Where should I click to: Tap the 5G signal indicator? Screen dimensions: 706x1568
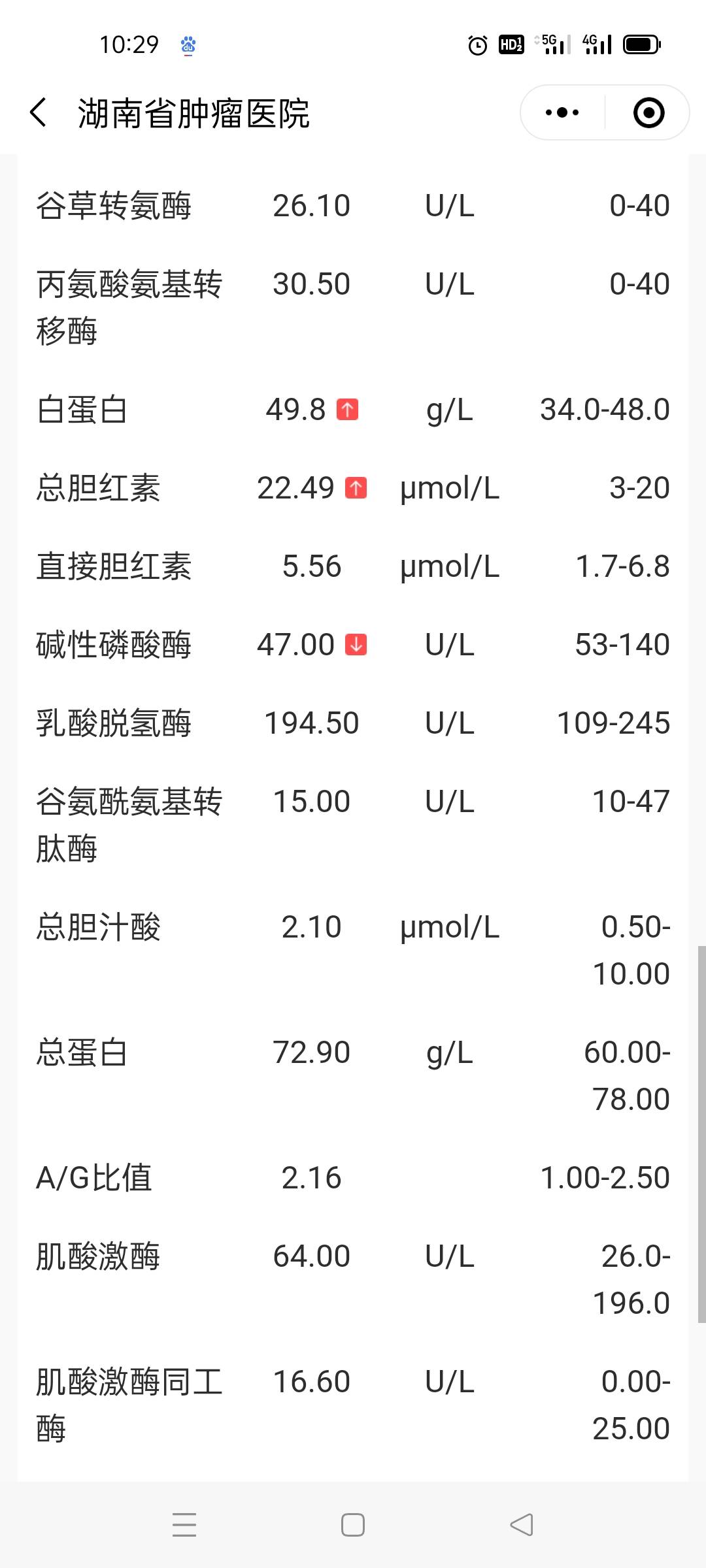[552, 44]
